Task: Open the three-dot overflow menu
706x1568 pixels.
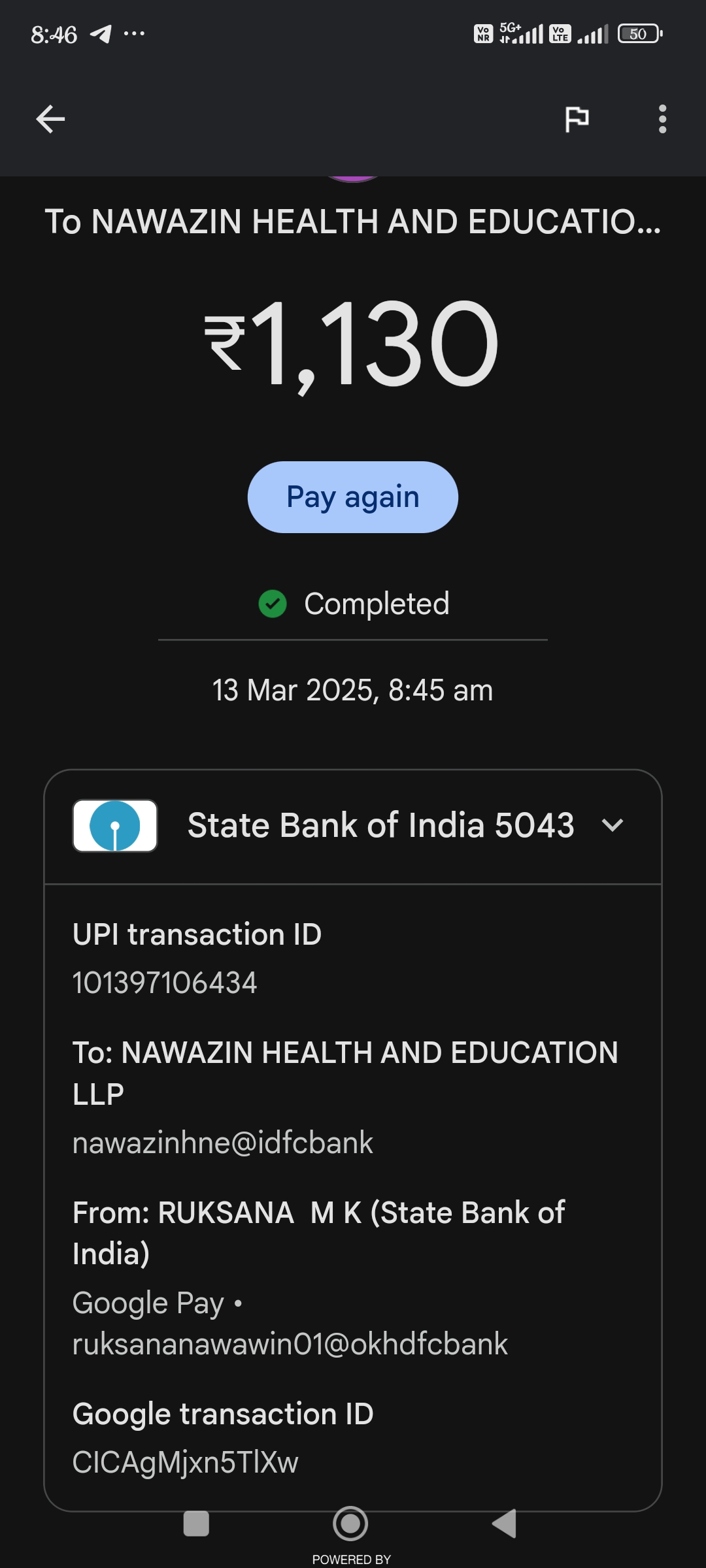Action: (662, 119)
